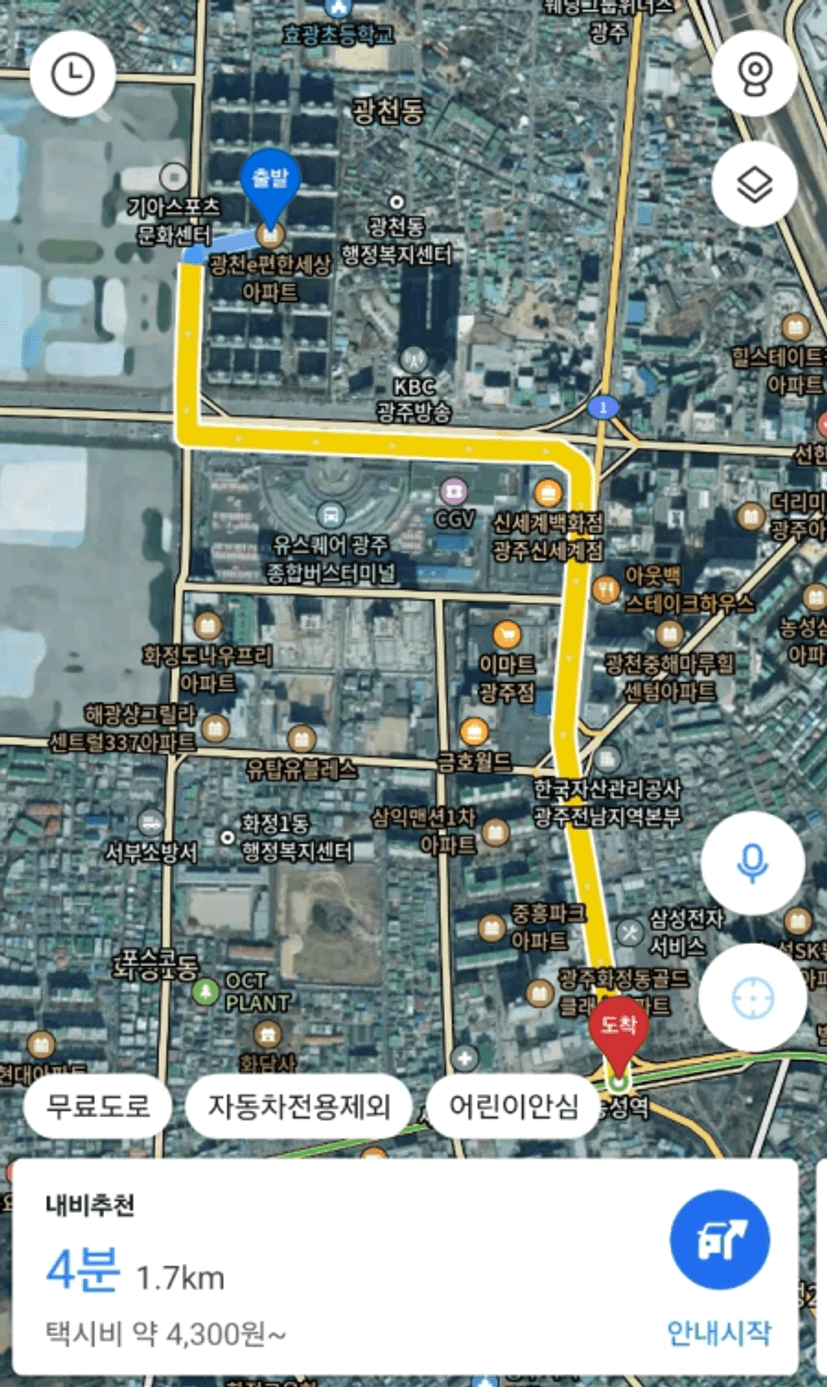Open the map layers button

pos(754,184)
